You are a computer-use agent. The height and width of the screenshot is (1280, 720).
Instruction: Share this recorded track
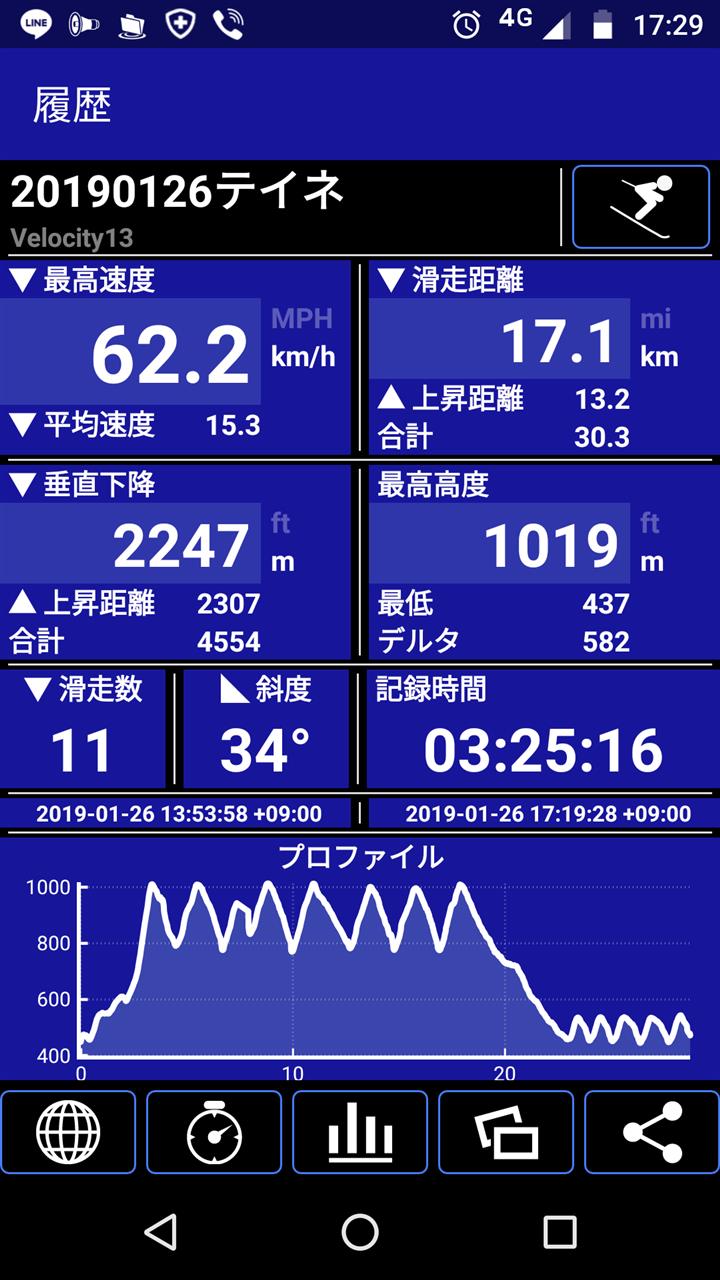[x=652, y=1132]
